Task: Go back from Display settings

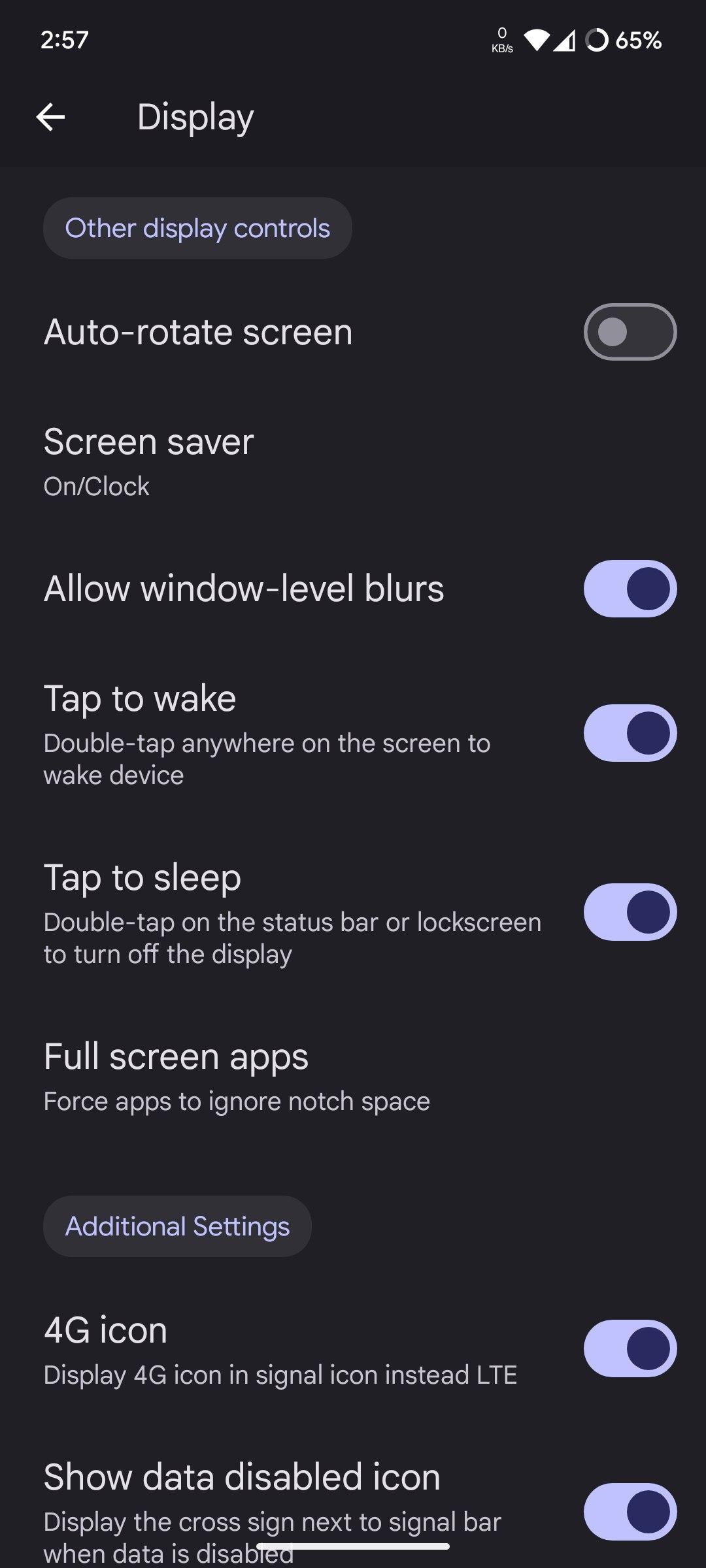Action: [x=50, y=118]
